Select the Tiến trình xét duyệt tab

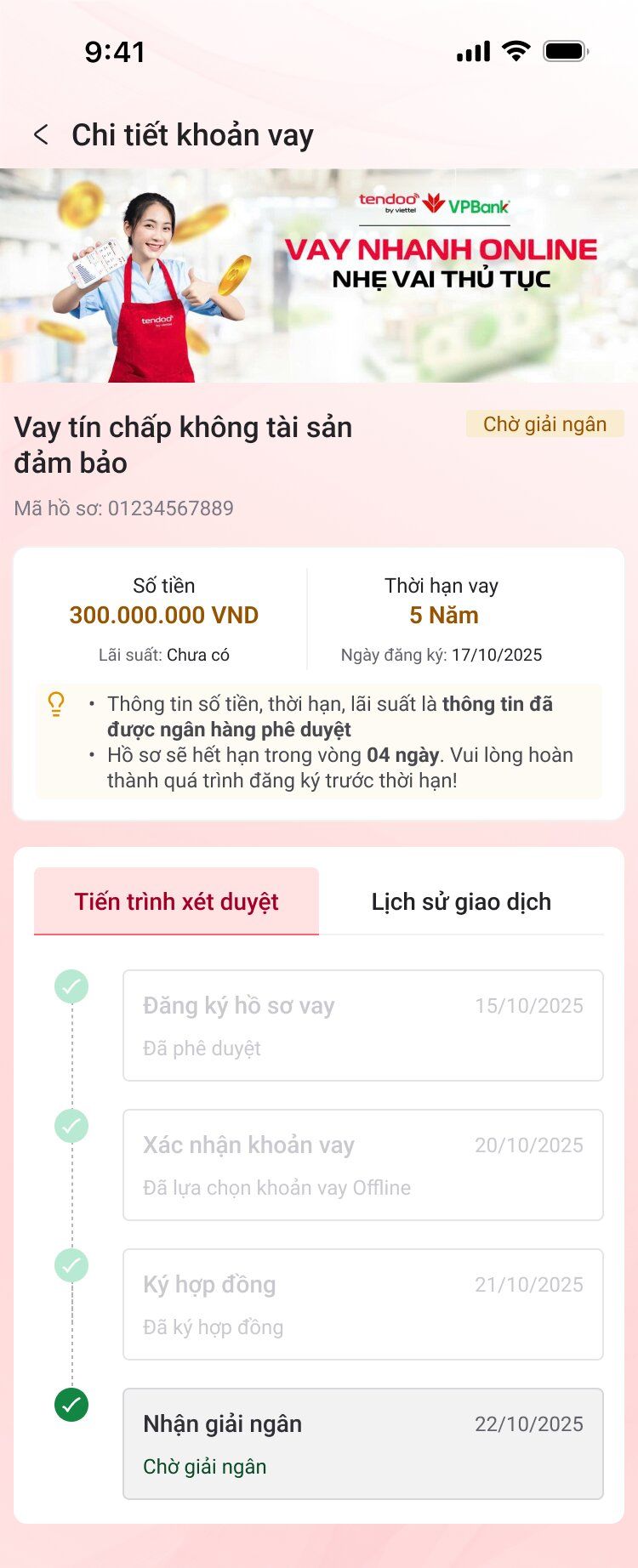[176, 901]
